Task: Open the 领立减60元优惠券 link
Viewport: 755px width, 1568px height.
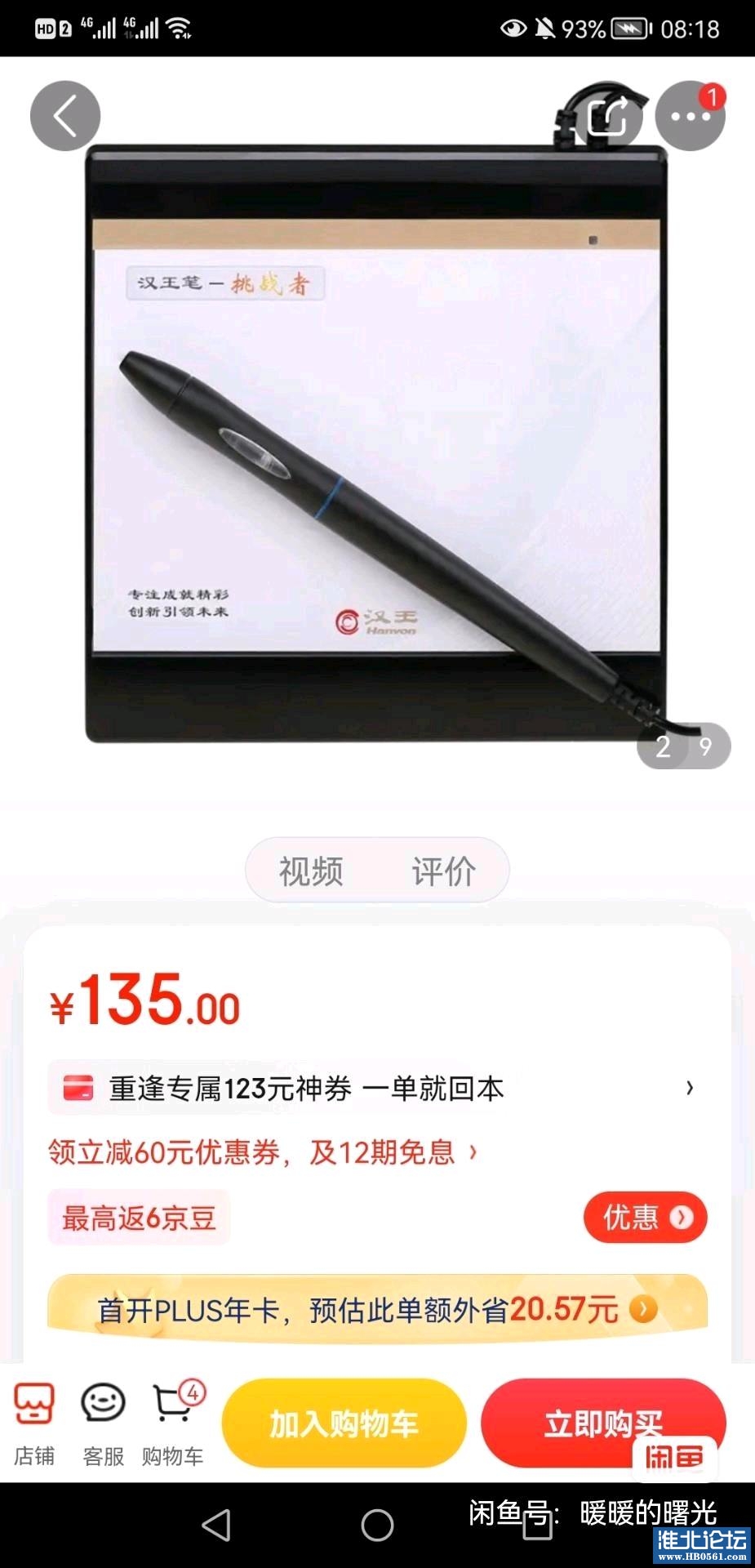Action: [x=261, y=1152]
